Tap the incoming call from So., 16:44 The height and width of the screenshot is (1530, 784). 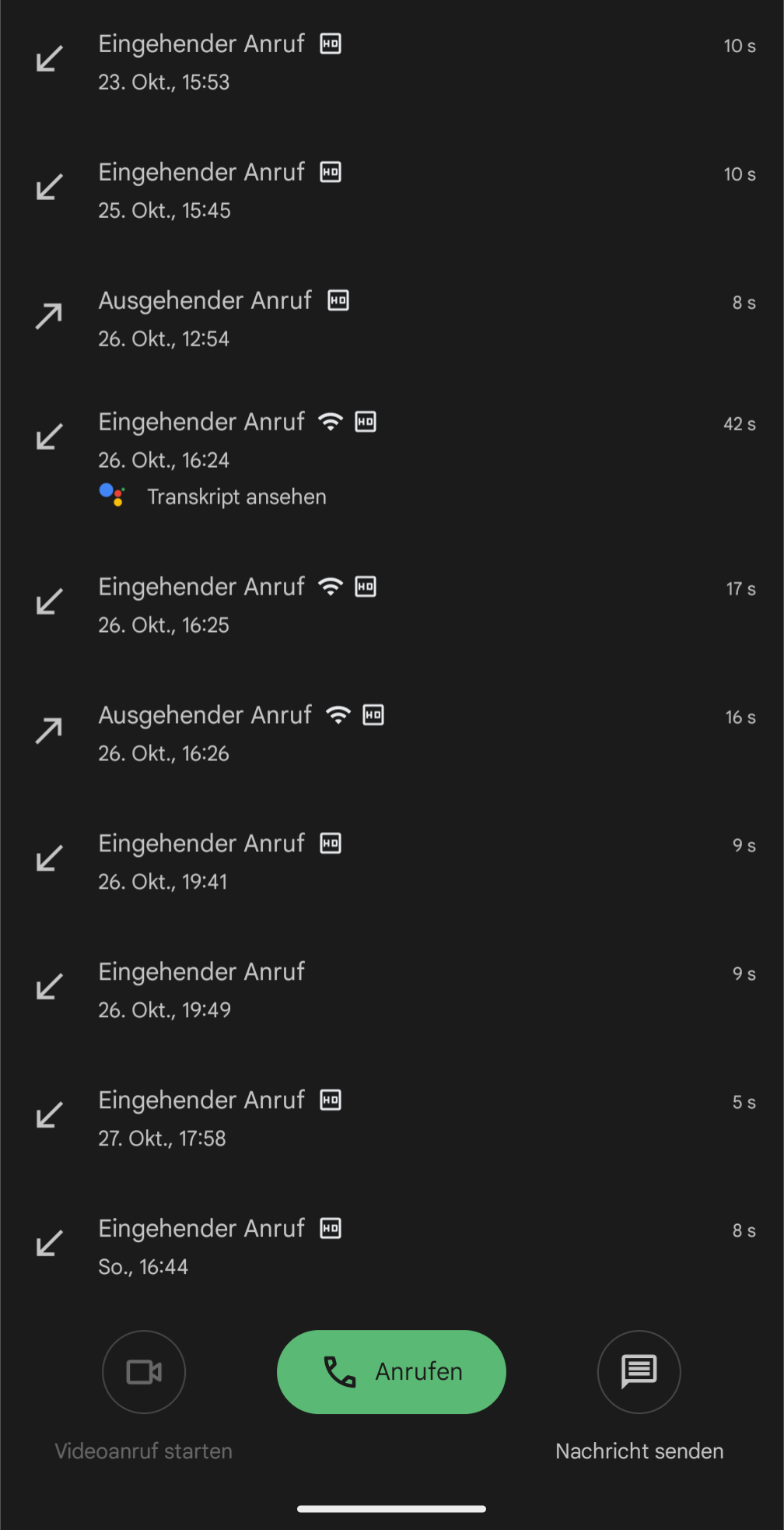392,1247
